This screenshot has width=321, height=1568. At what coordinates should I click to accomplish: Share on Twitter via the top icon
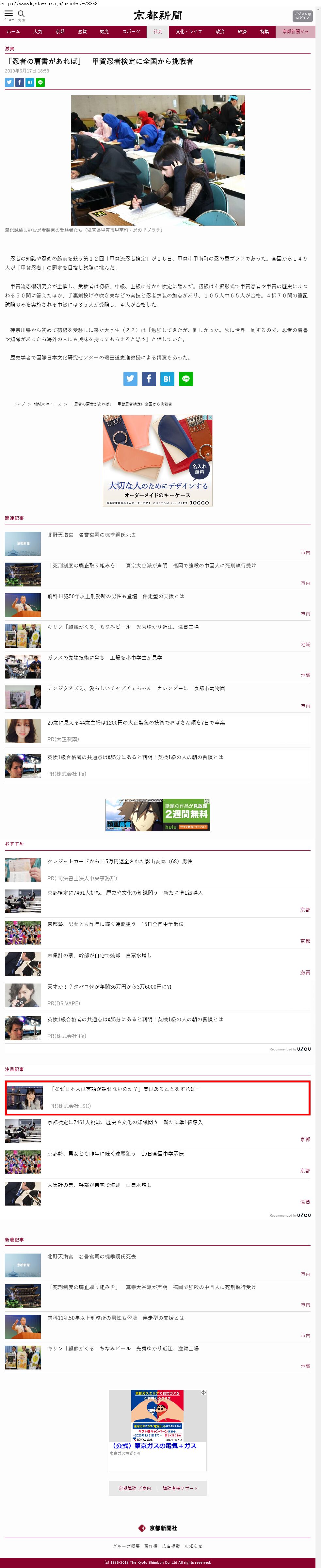coord(9,82)
